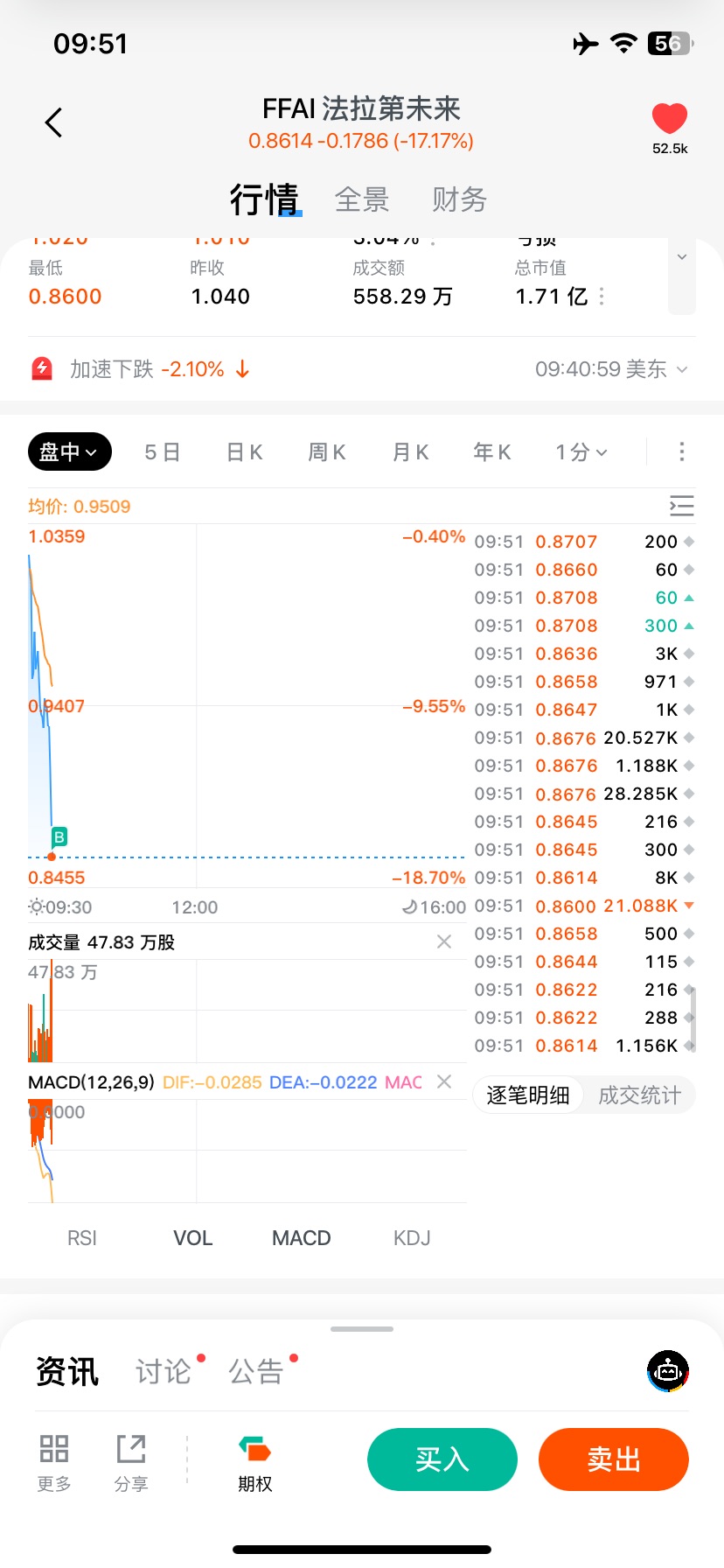Switch to the 财务 tab

pyautogui.click(x=459, y=199)
